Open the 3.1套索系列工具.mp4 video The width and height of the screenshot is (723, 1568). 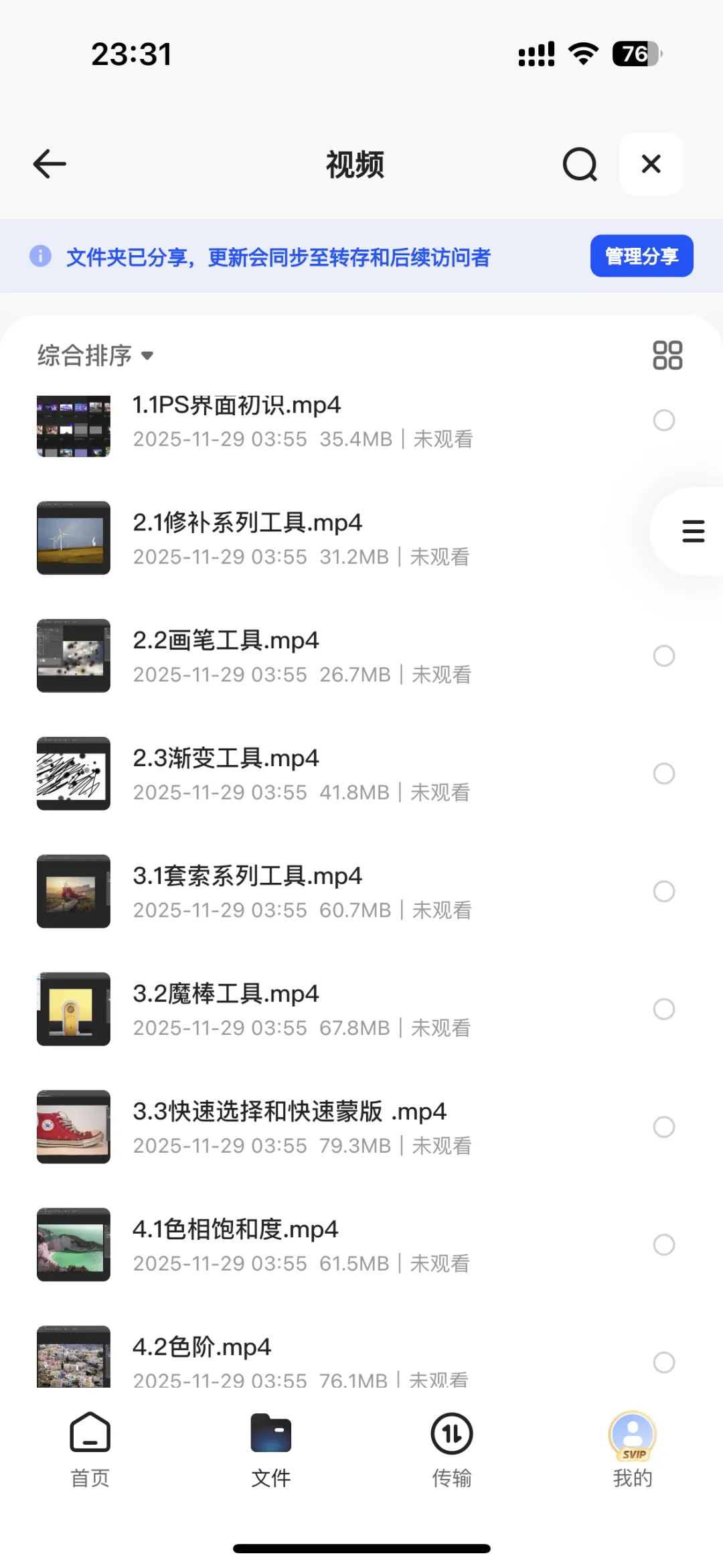tap(248, 877)
